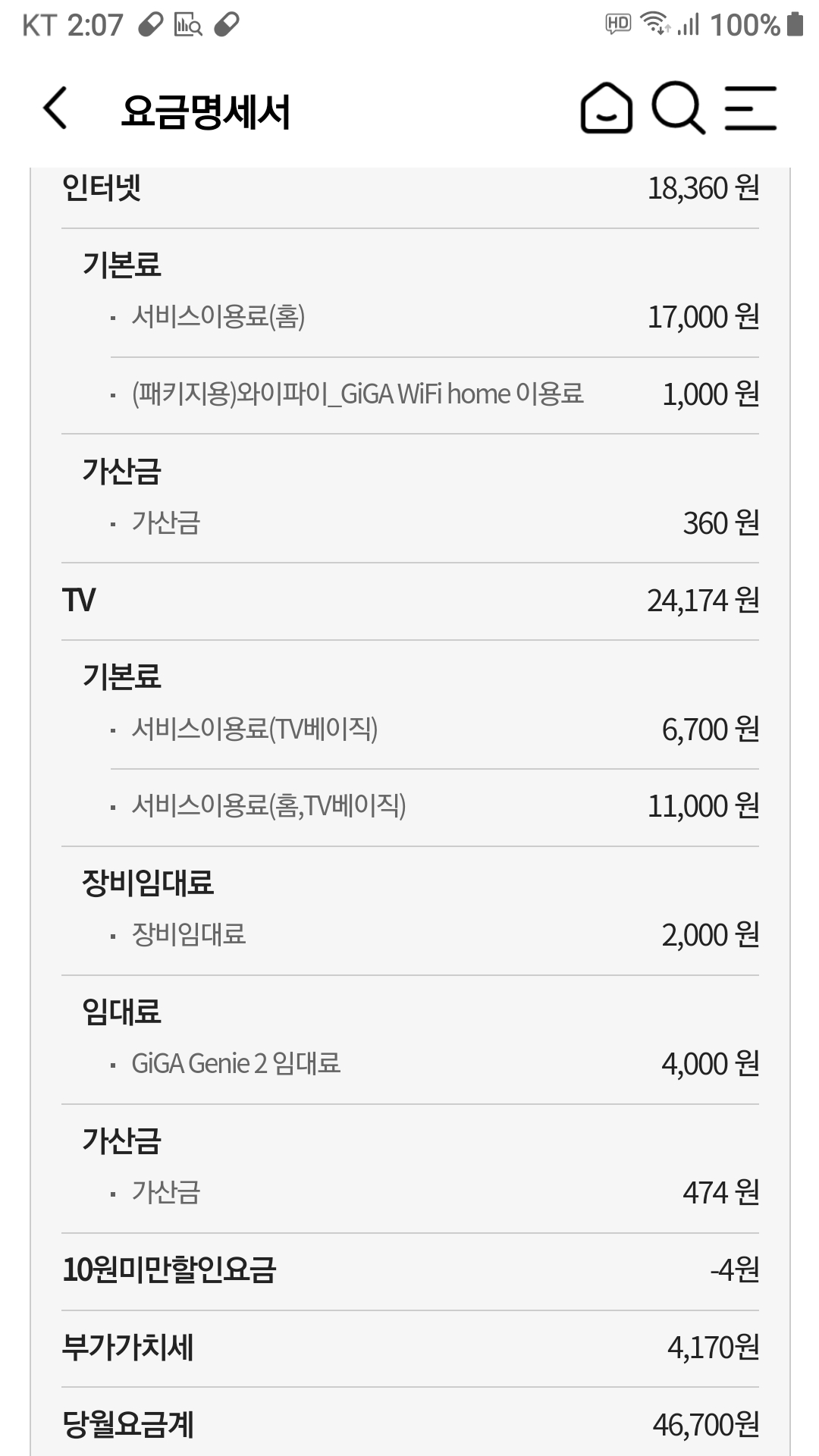Open the hamburger menu
819x1456 pixels.
(750, 108)
